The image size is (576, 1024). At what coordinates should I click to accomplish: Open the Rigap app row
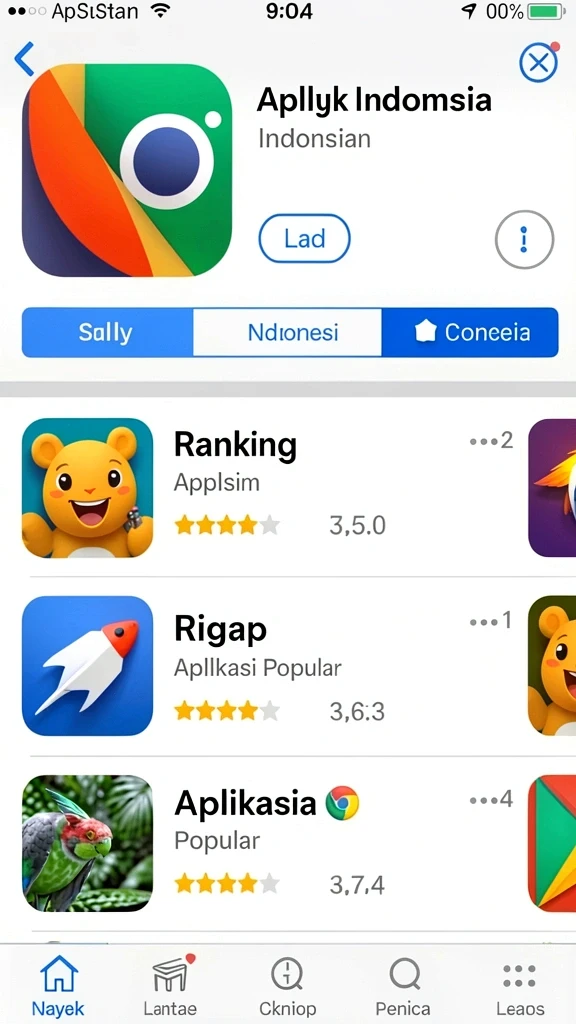pos(272,665)
